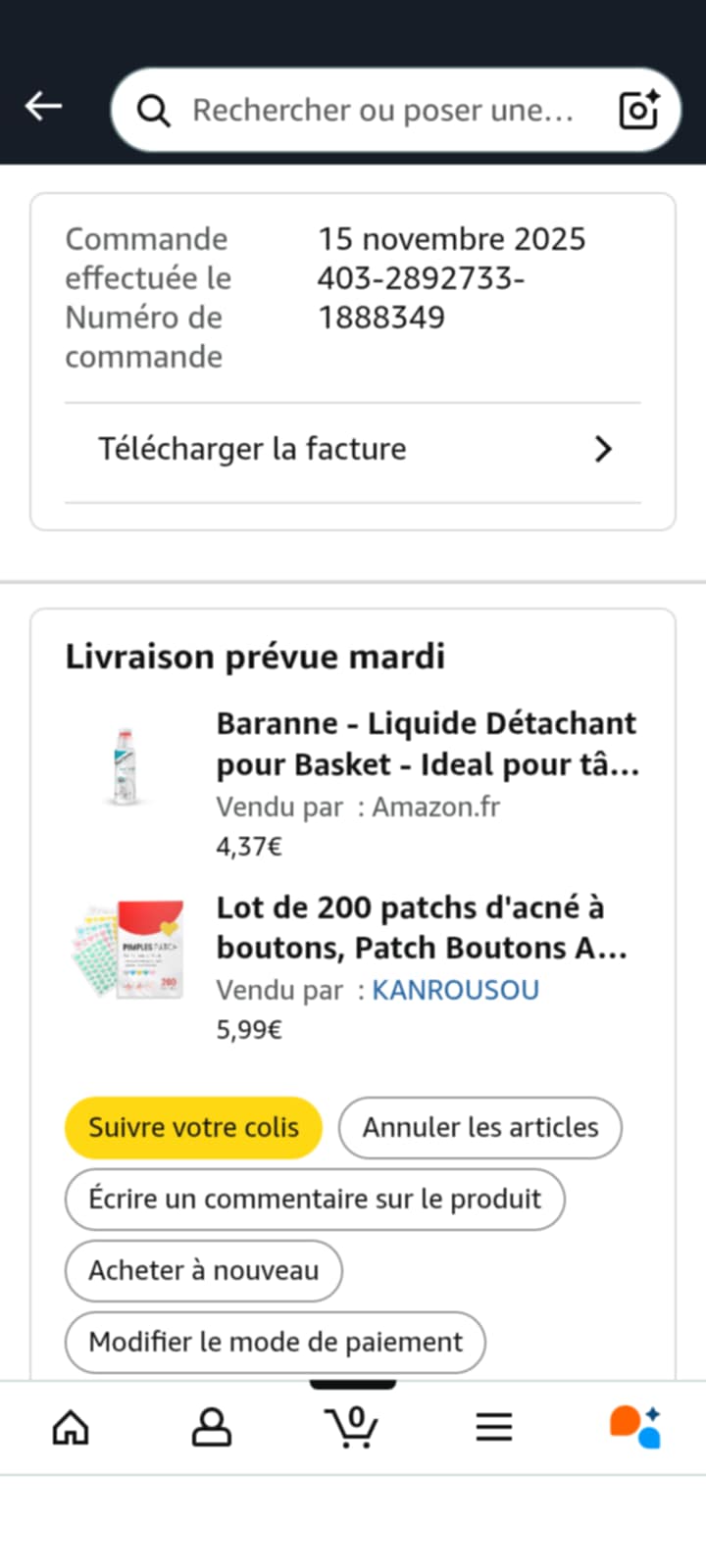
Task: Select "Annuler les articles"
Action: click(x=480, y=1127)
